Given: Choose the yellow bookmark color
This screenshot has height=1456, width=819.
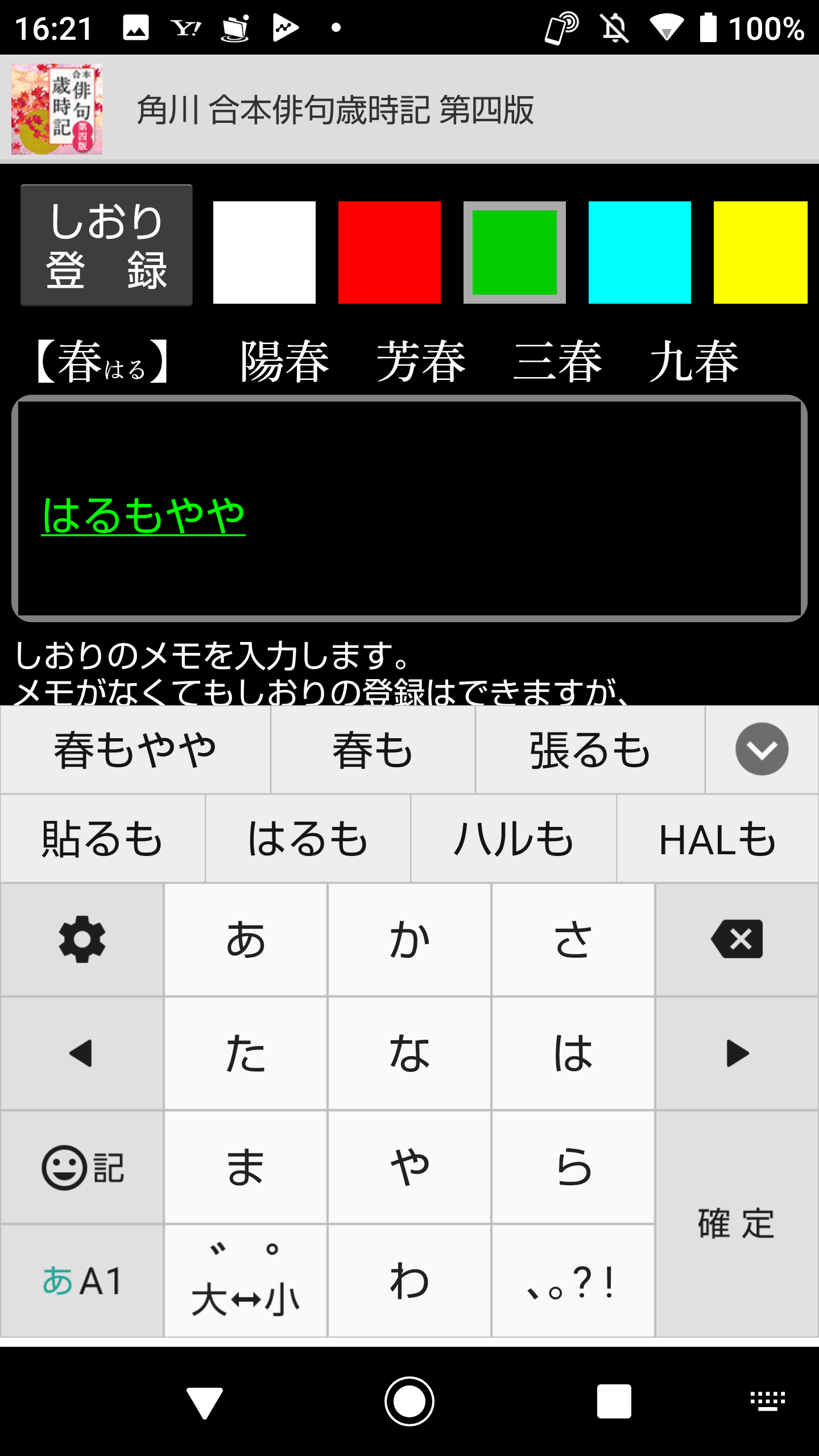Looking at the screenshot, I should (x=760, y=252).
